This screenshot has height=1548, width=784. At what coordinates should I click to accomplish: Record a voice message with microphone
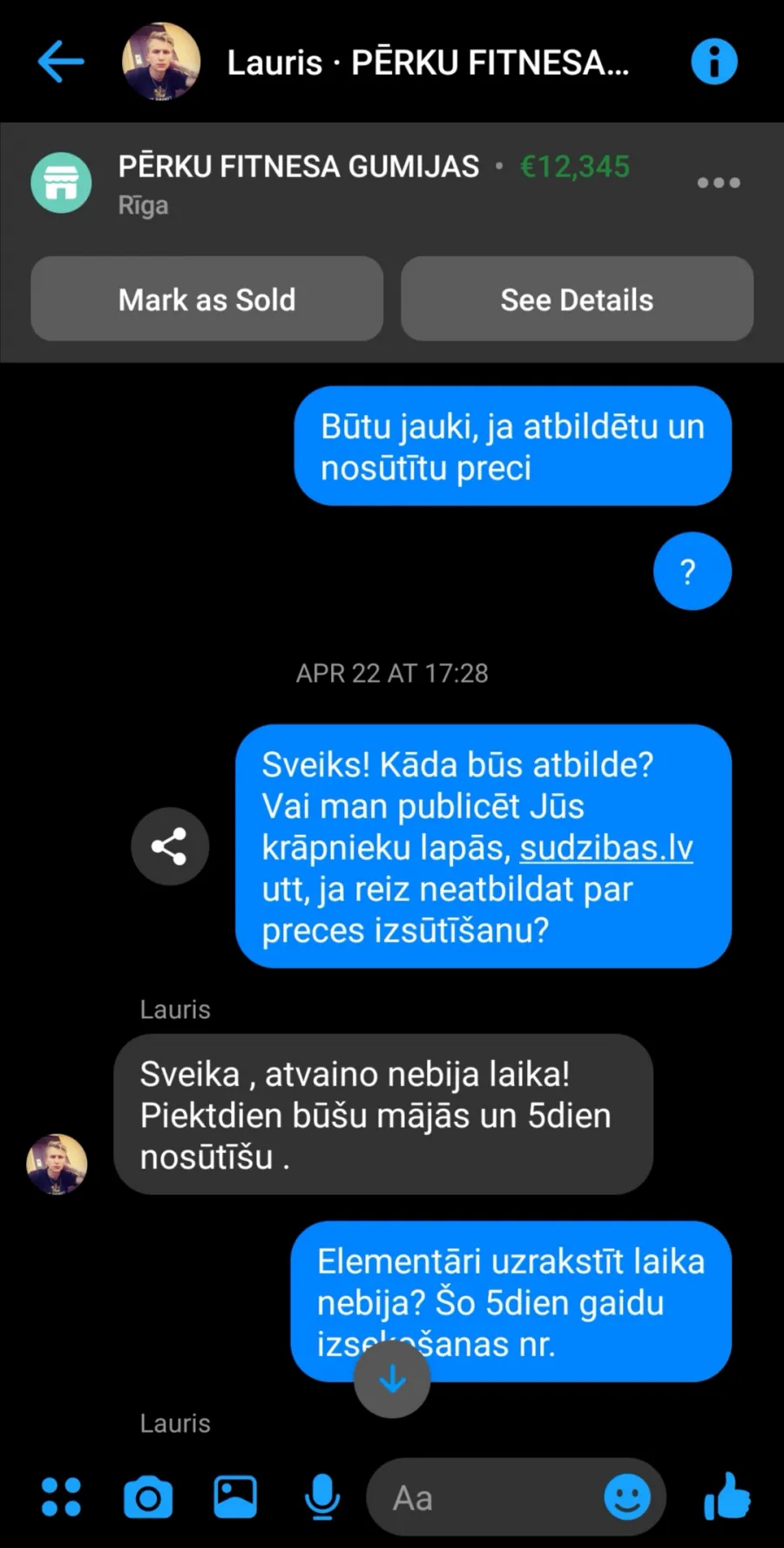click(x=321, y=1497)
